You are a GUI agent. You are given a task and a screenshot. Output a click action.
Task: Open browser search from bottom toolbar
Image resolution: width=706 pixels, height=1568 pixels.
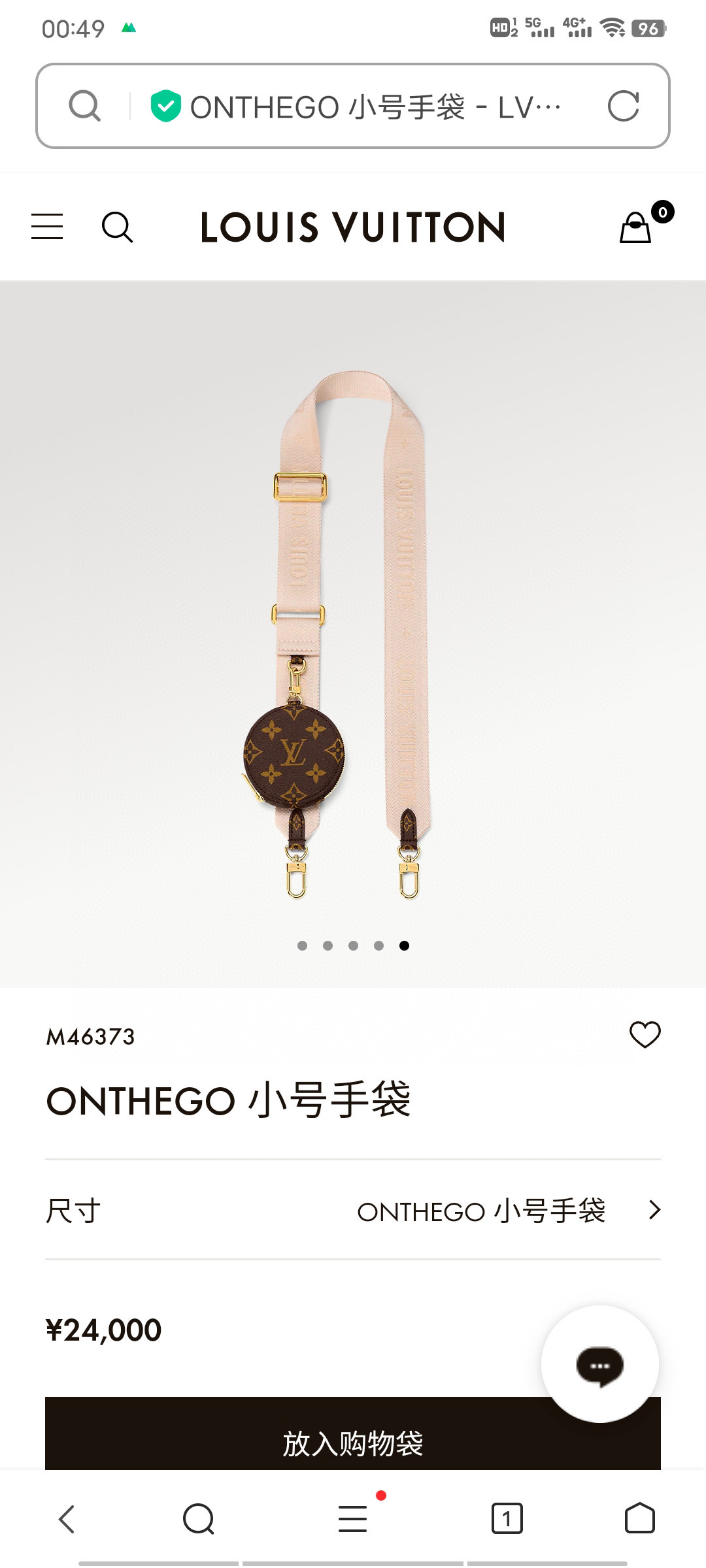click(199, 1518)
